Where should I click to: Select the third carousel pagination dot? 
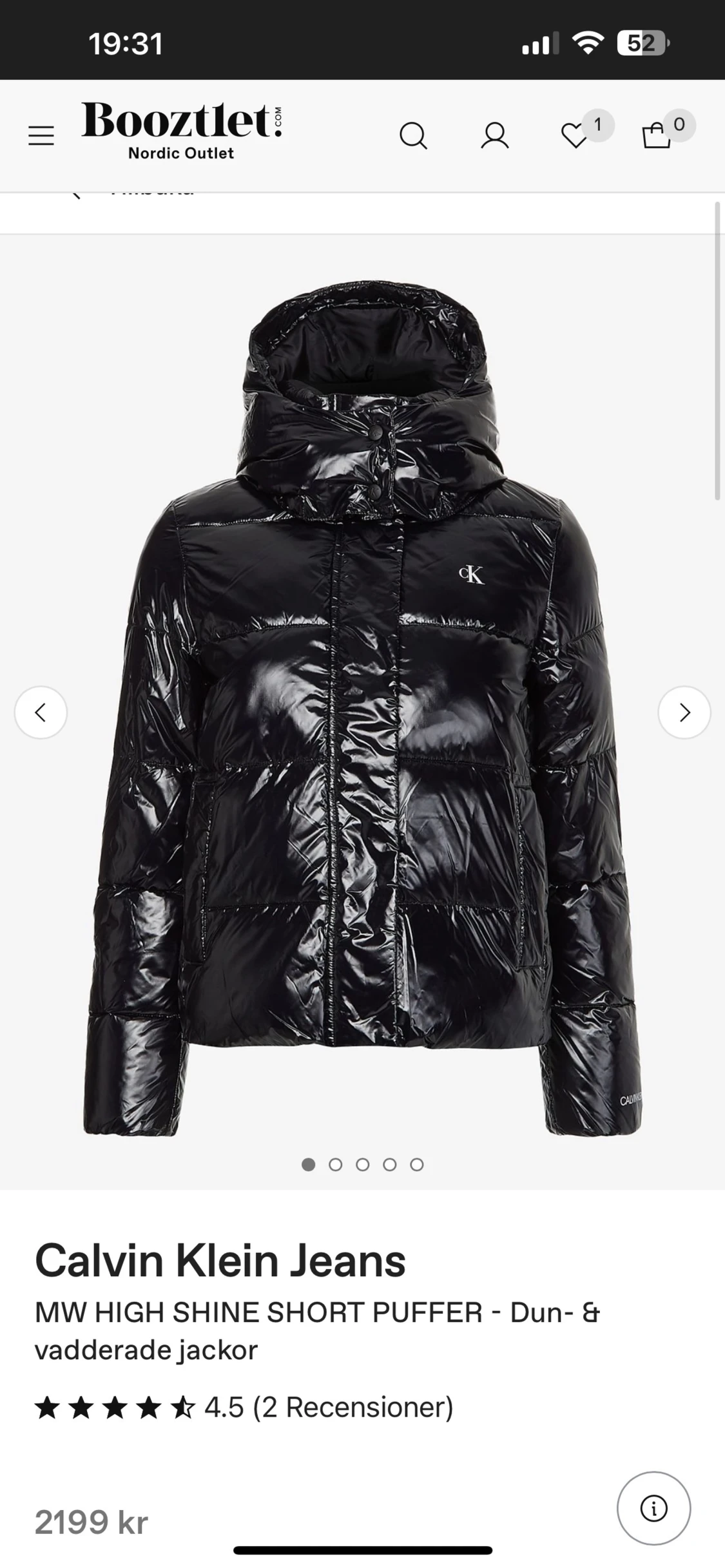(363, 1164)
